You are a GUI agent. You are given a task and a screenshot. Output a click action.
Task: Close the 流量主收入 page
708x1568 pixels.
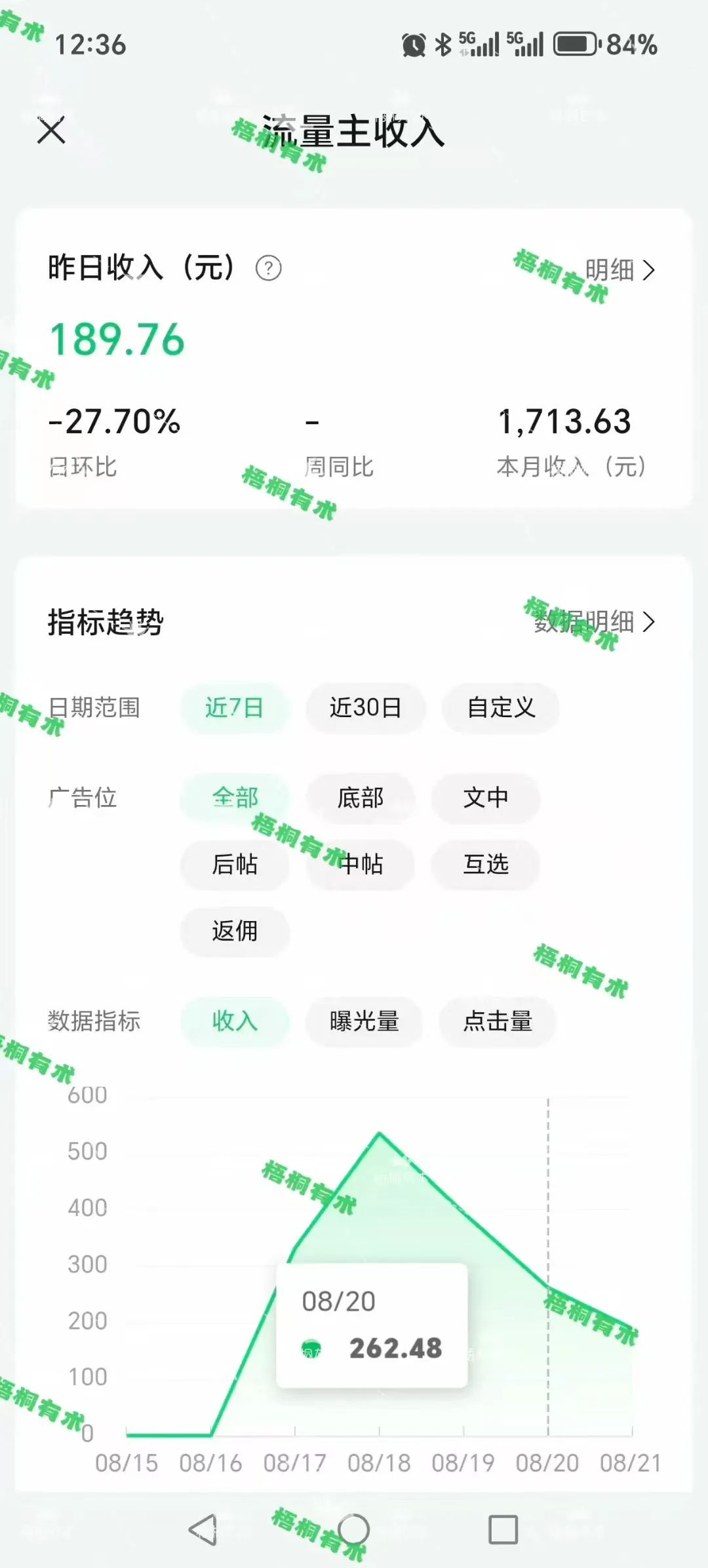tap(52, 131)
